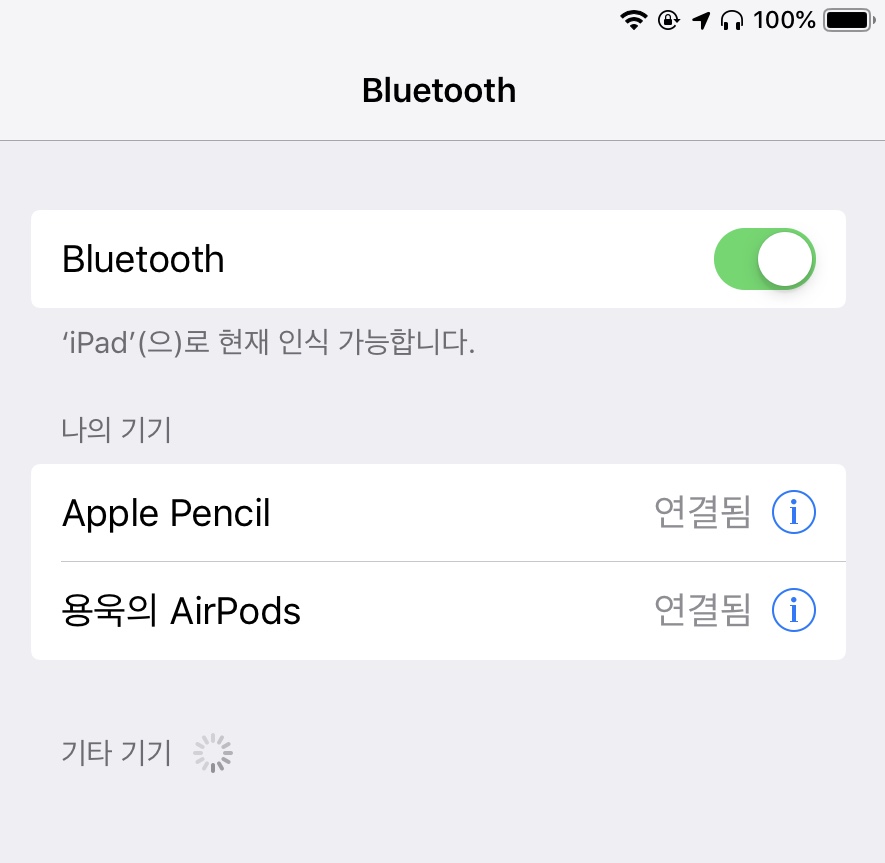The image size is (885, 863).
Task: Turn off the Bluetooth switch
Action: tap(764, 259)
